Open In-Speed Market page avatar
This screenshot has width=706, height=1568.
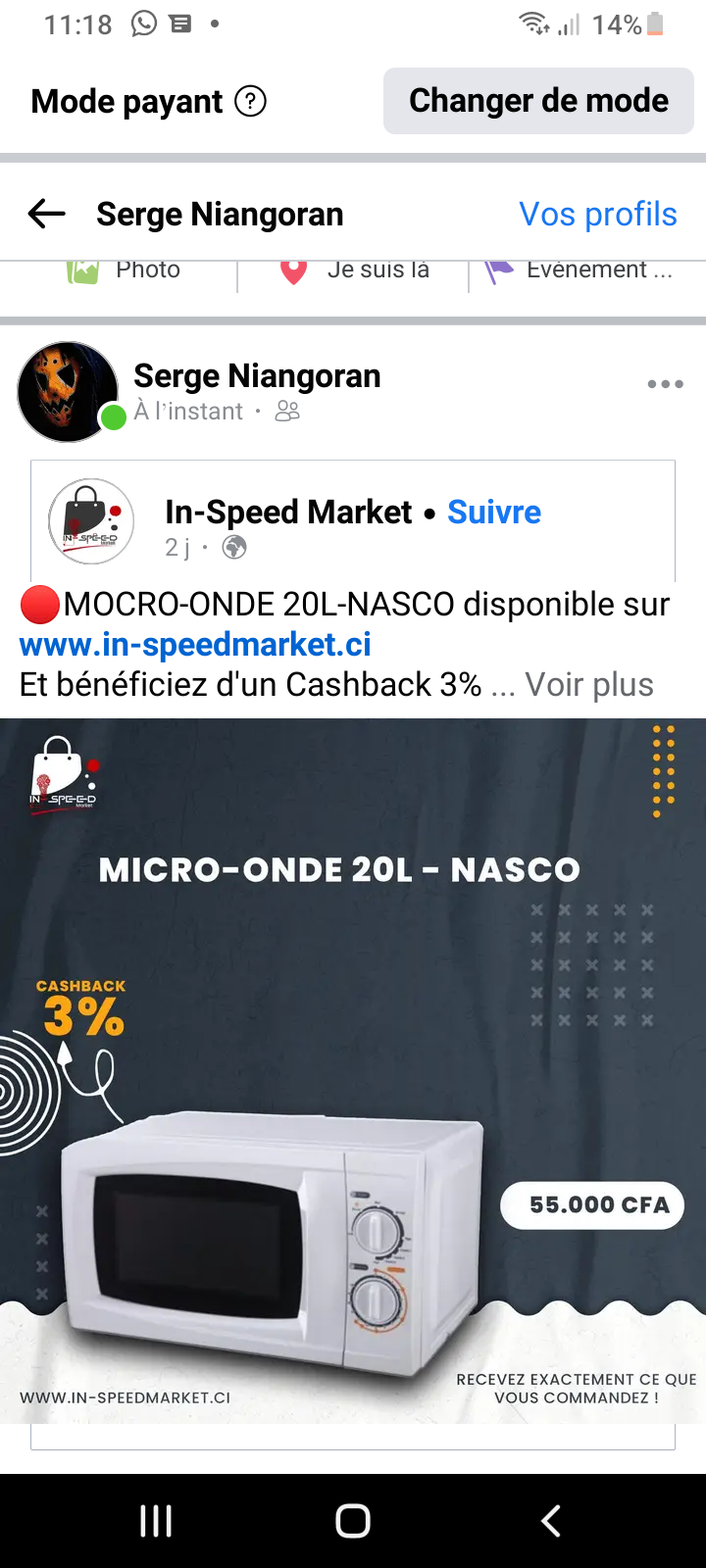click(x=91, y=521)
